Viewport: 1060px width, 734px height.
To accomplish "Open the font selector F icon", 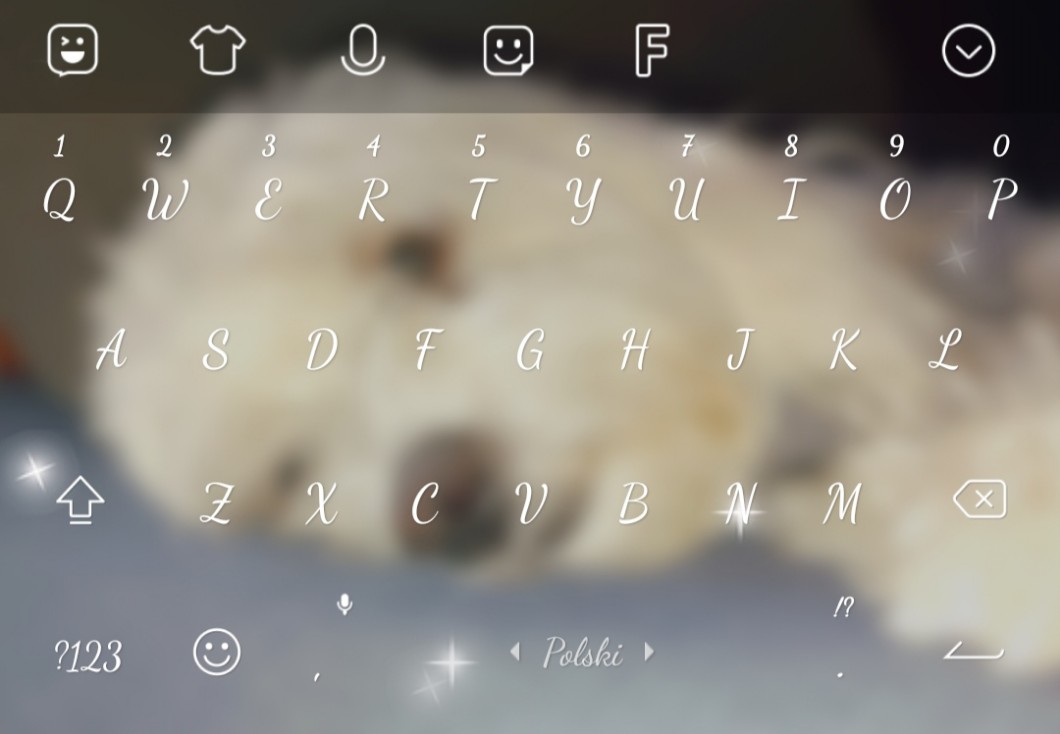I will tap(652, 50).
